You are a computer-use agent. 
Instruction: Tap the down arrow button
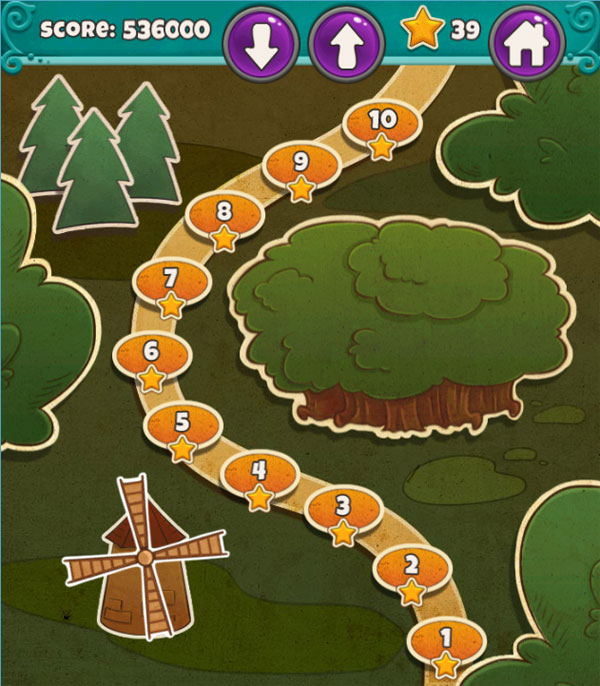click(x=260, y=42)
